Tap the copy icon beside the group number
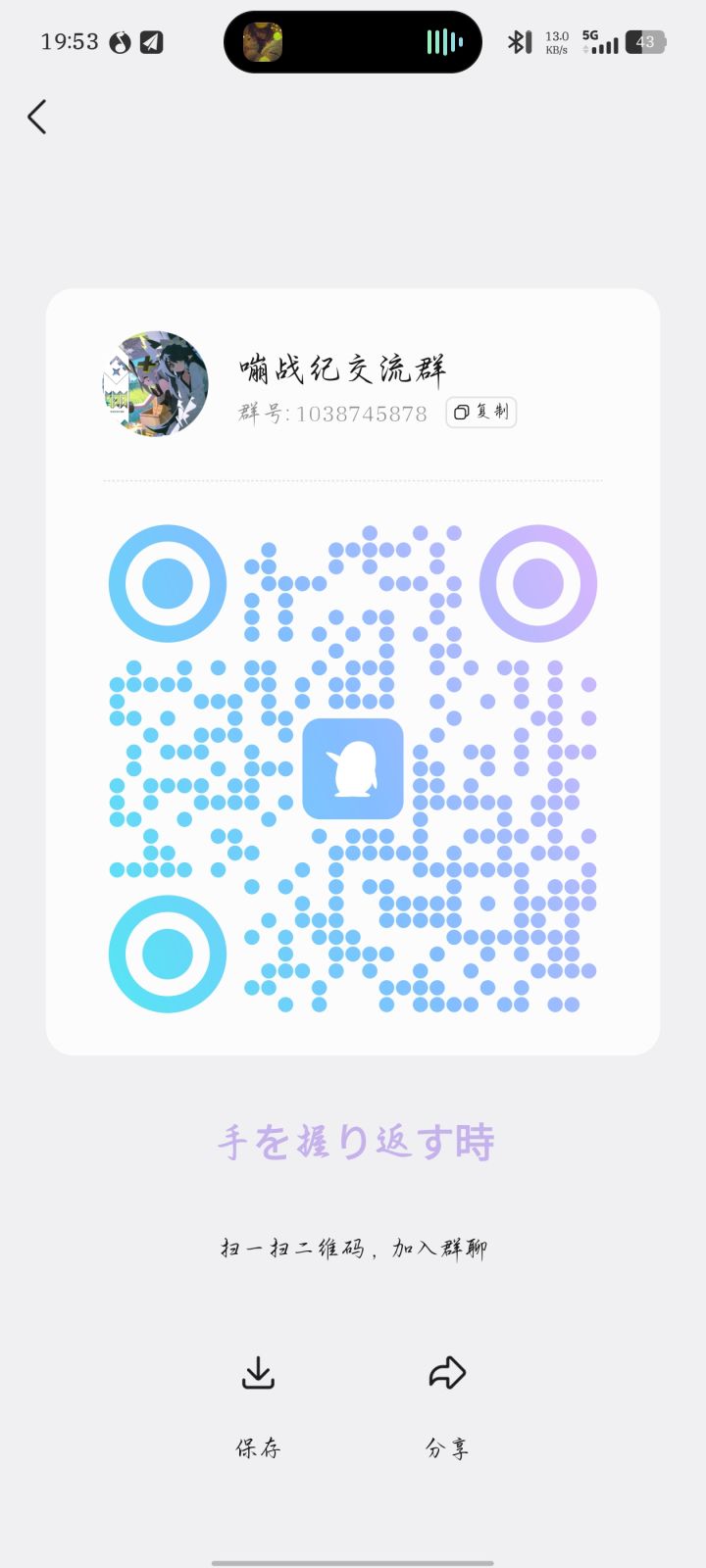 [x=462, y=413]
